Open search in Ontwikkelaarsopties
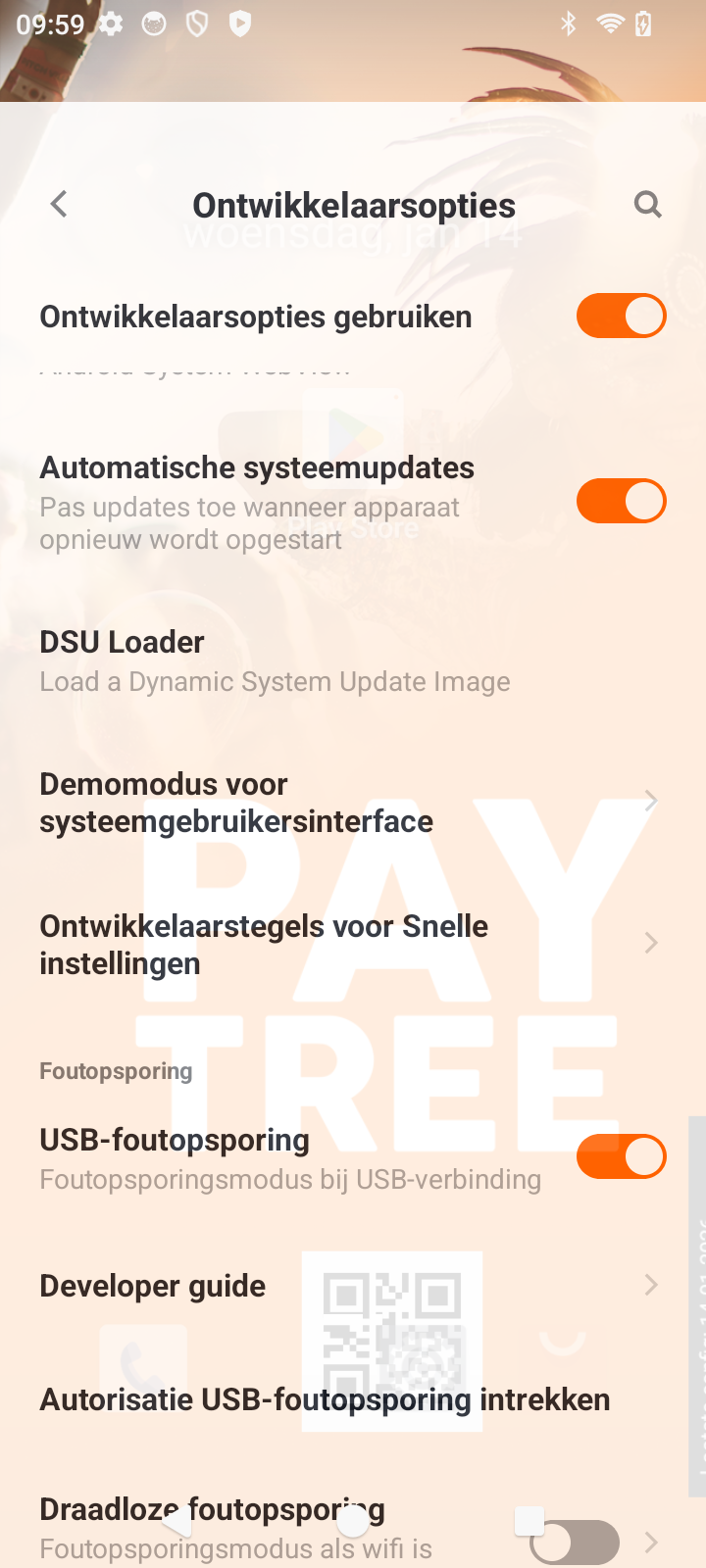Viewport: 706px width, 1568px height. pos(647,204)
